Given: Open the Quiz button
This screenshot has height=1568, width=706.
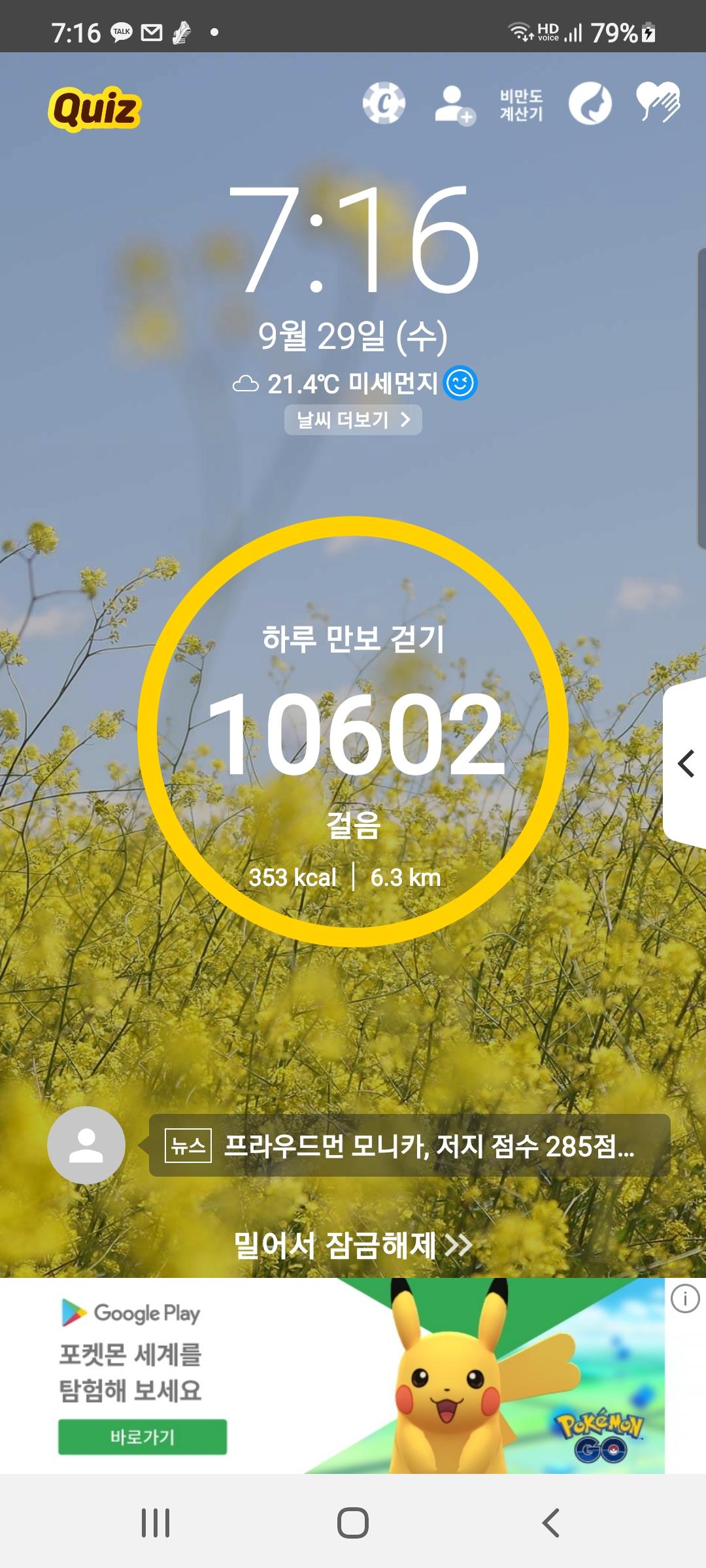Looking at the screenshot, I should (x=95, y=108).
